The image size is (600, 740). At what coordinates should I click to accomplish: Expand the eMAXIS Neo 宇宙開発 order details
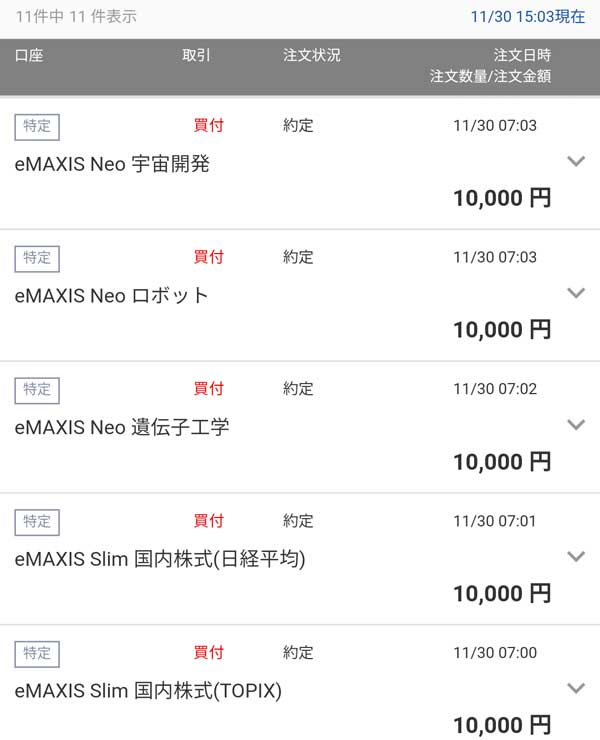[x=575, y=161]
